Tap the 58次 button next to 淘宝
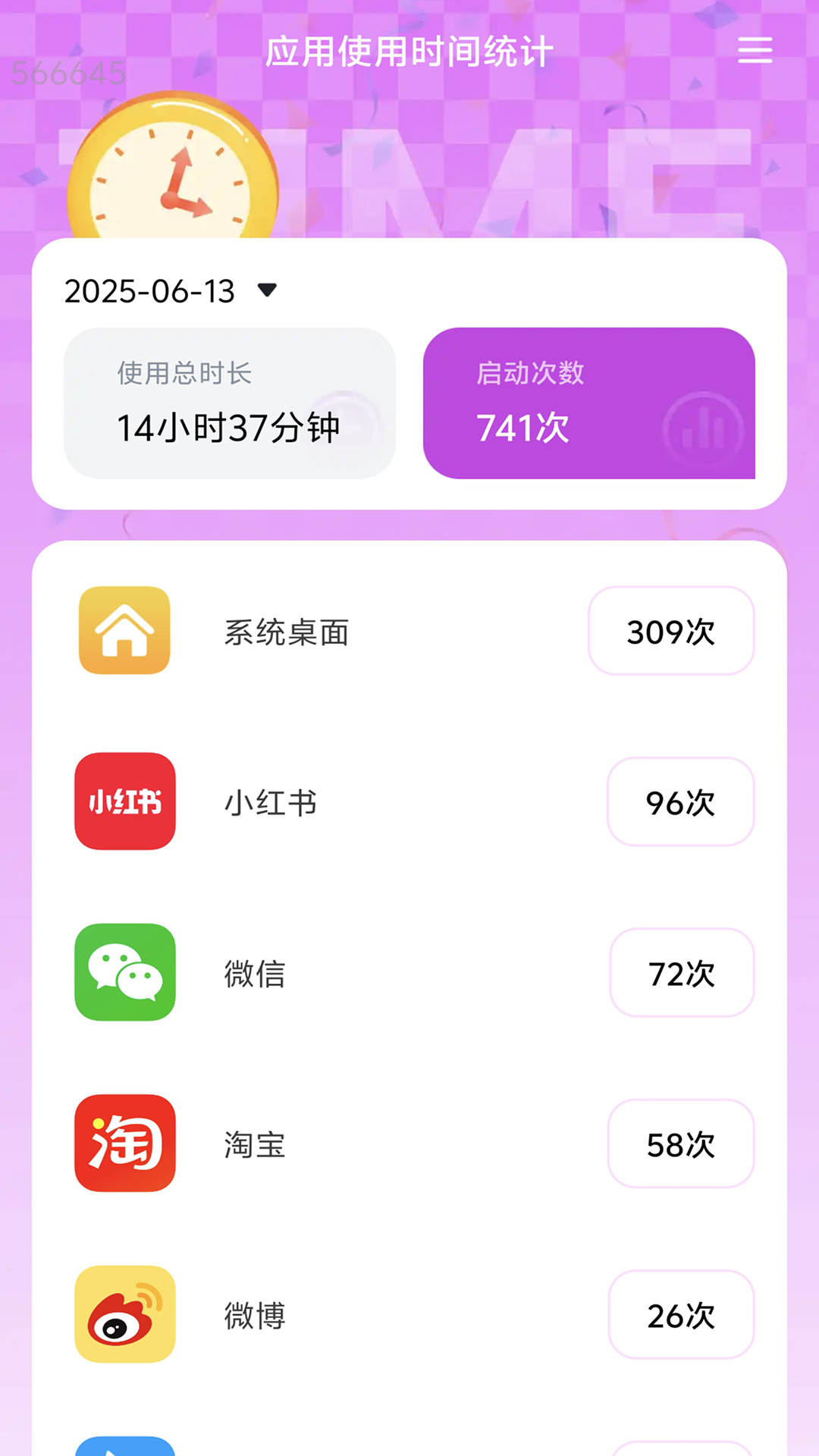Image resolution: width=819 pixels, height=1456 pixels. point(682,1145)
